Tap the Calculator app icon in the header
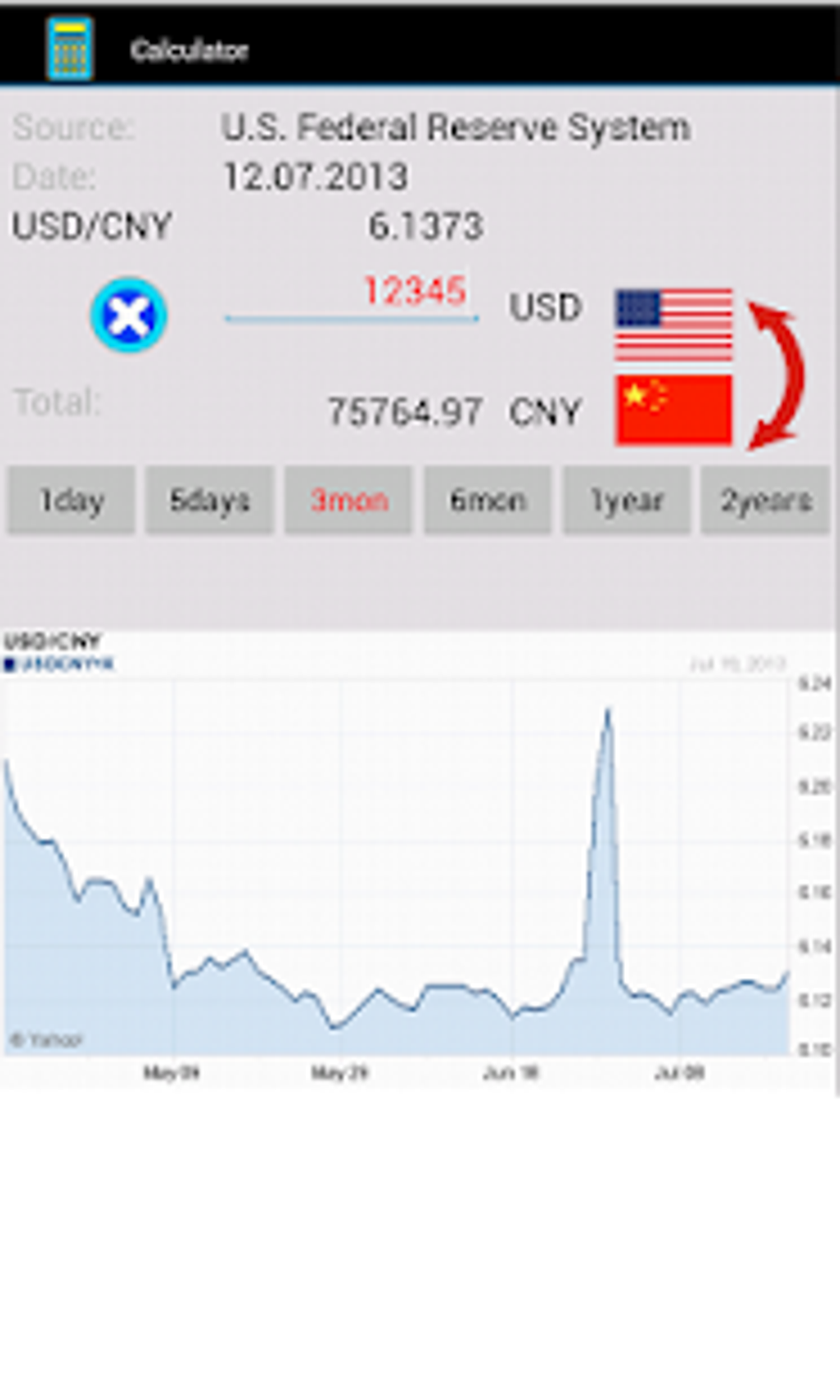 (x=69, y=49)
